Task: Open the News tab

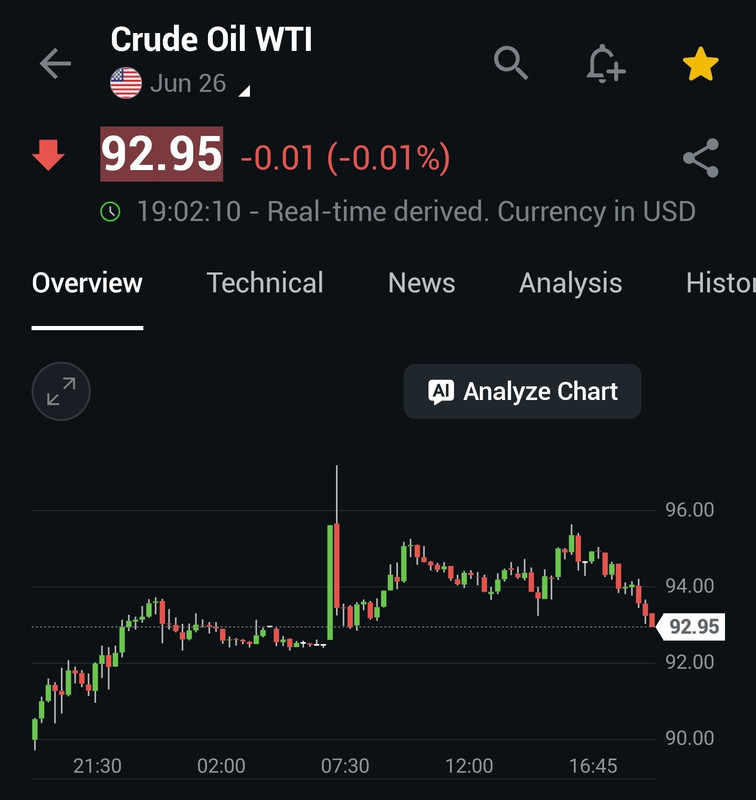Action: point(421,283)
